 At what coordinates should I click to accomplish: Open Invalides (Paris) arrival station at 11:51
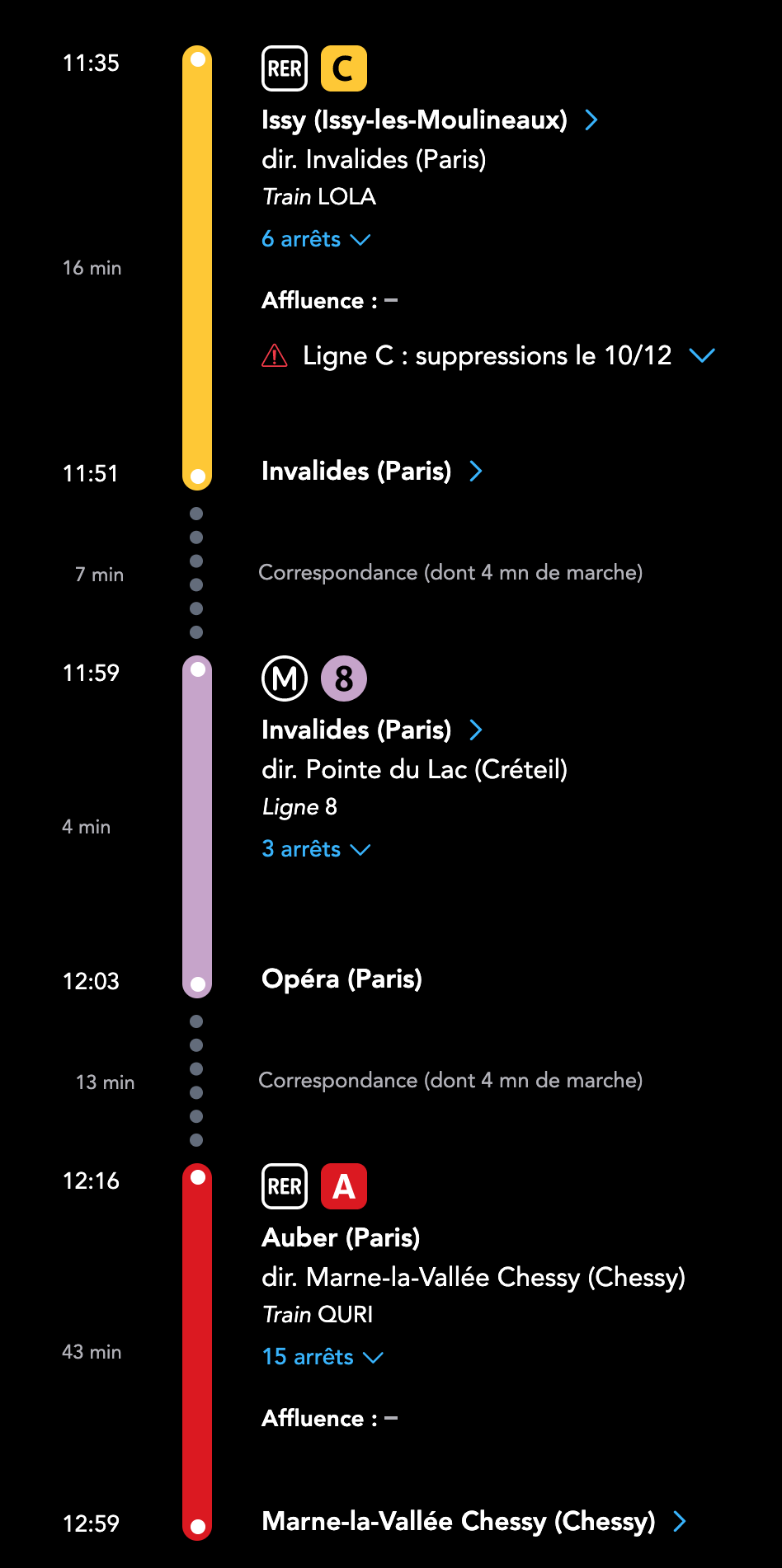point(372,472)
